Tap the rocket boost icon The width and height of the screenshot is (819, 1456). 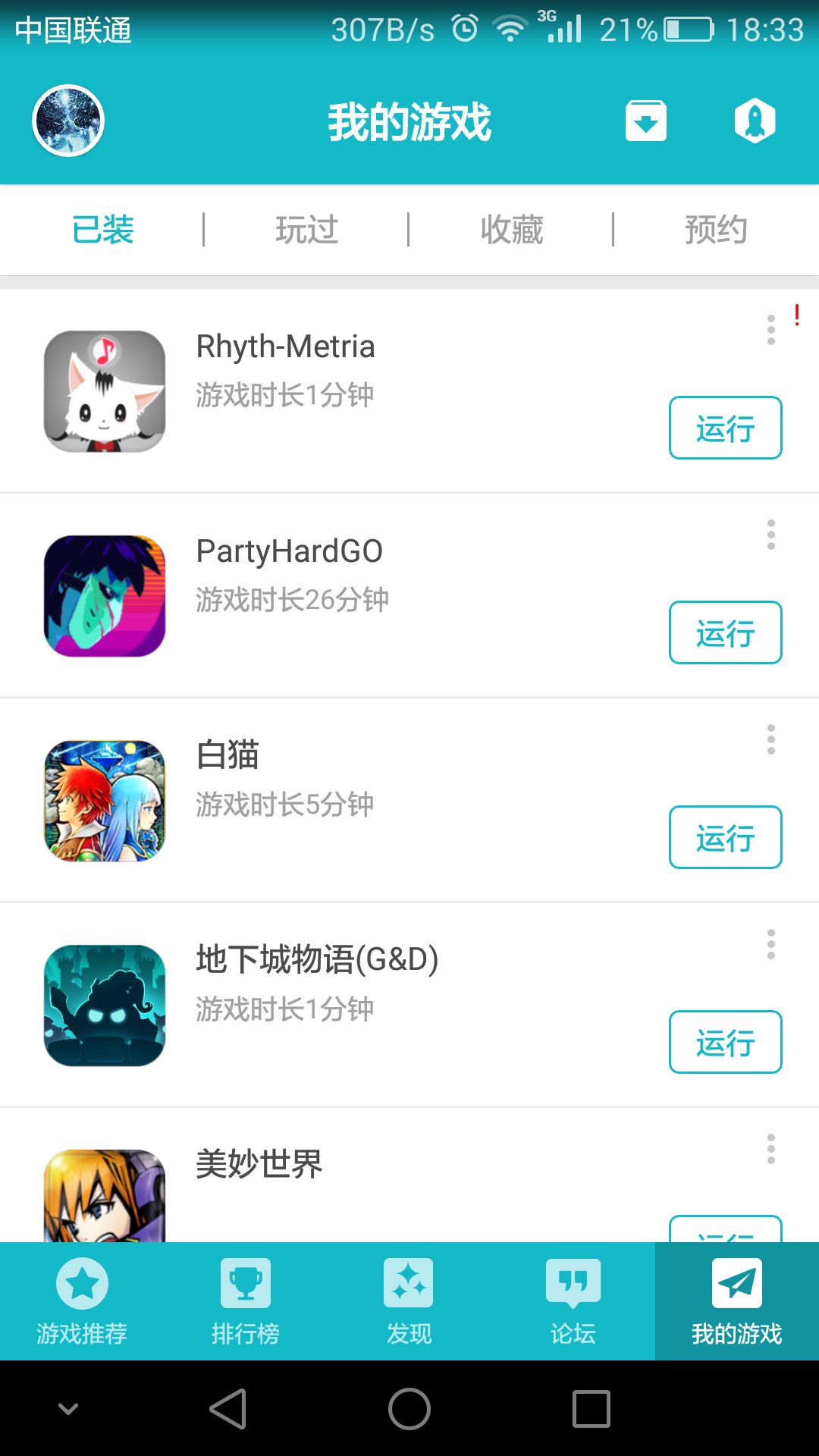point(755,121)
